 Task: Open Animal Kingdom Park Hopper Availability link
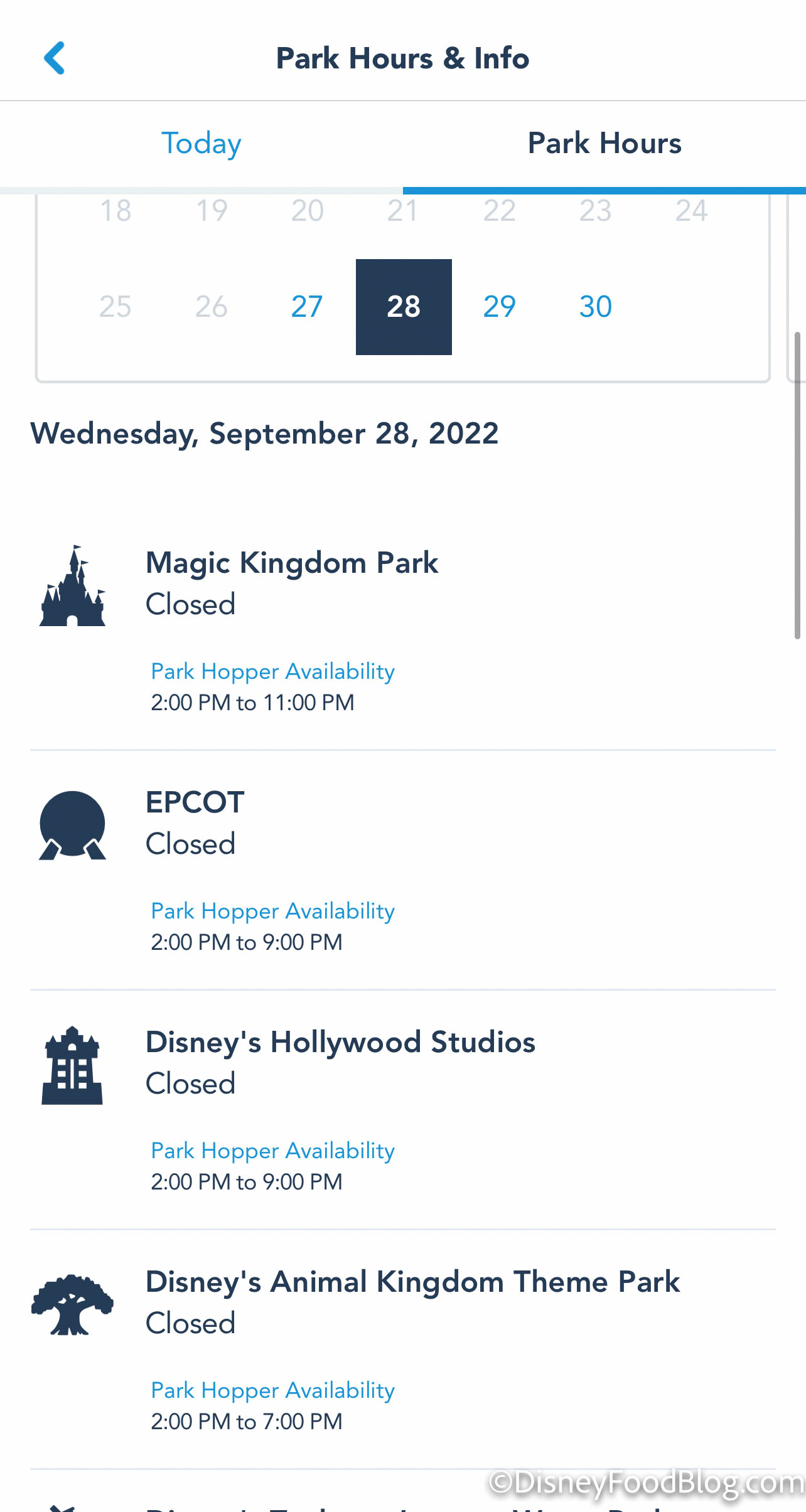click(273, 1390)
